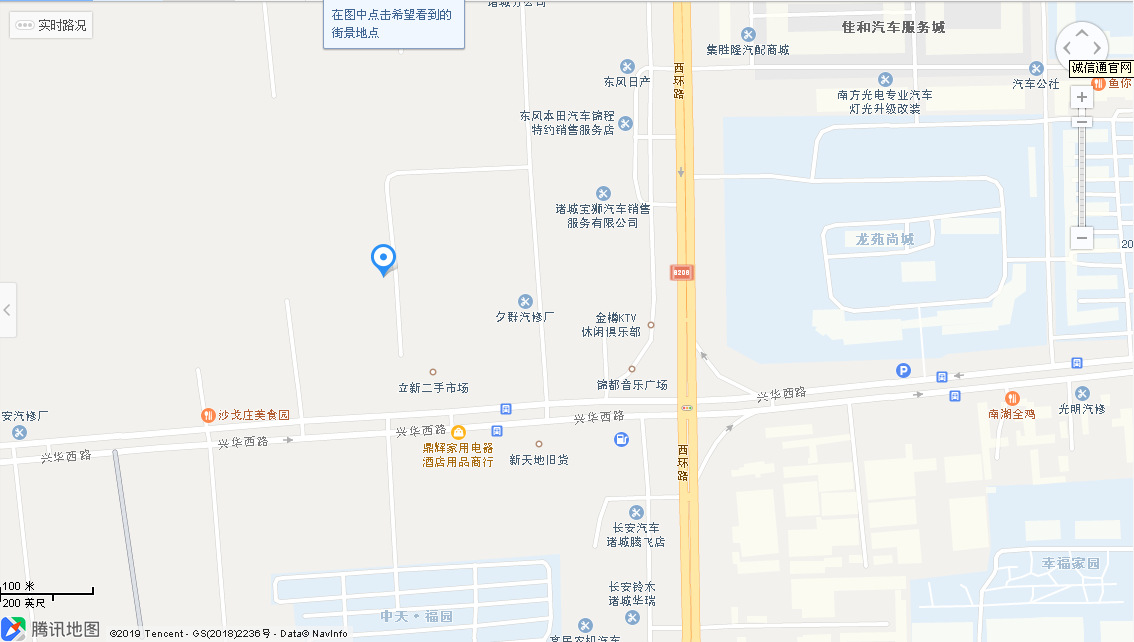Image resolution: width=1134 pixels, height=642 pixels.
Task: Expand the left side panel arrow
Action: point(7,310)
